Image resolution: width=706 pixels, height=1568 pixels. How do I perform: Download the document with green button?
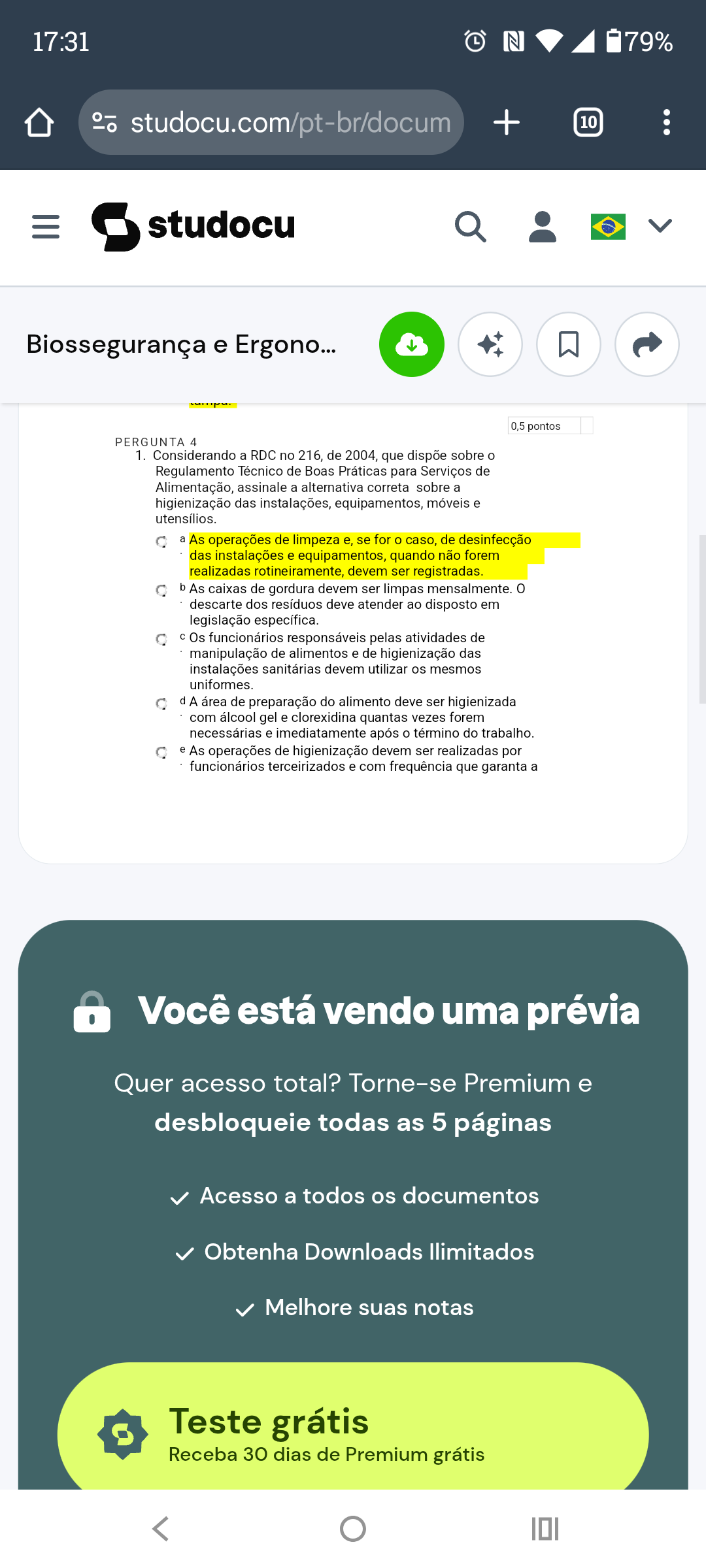412,344
